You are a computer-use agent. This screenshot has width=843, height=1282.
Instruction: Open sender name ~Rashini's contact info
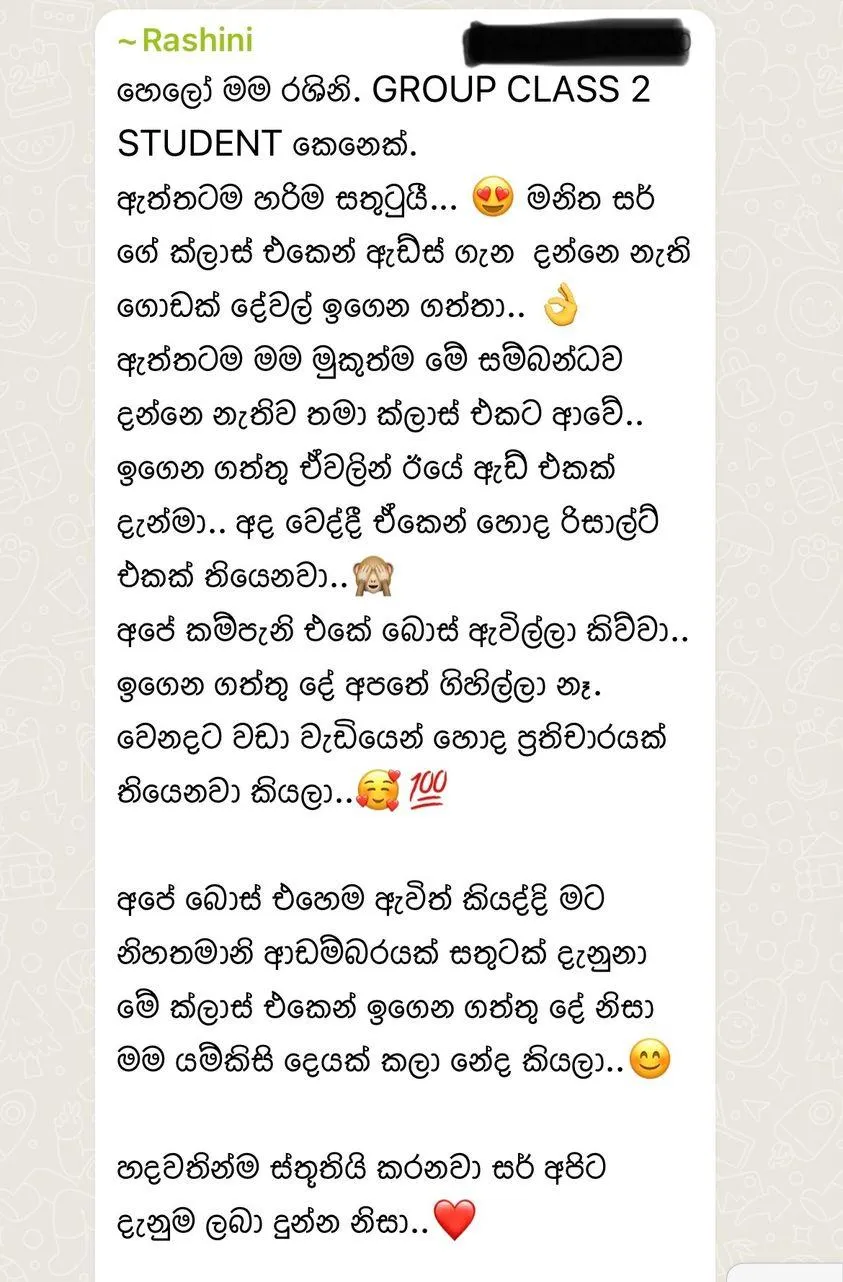[185, 41]
